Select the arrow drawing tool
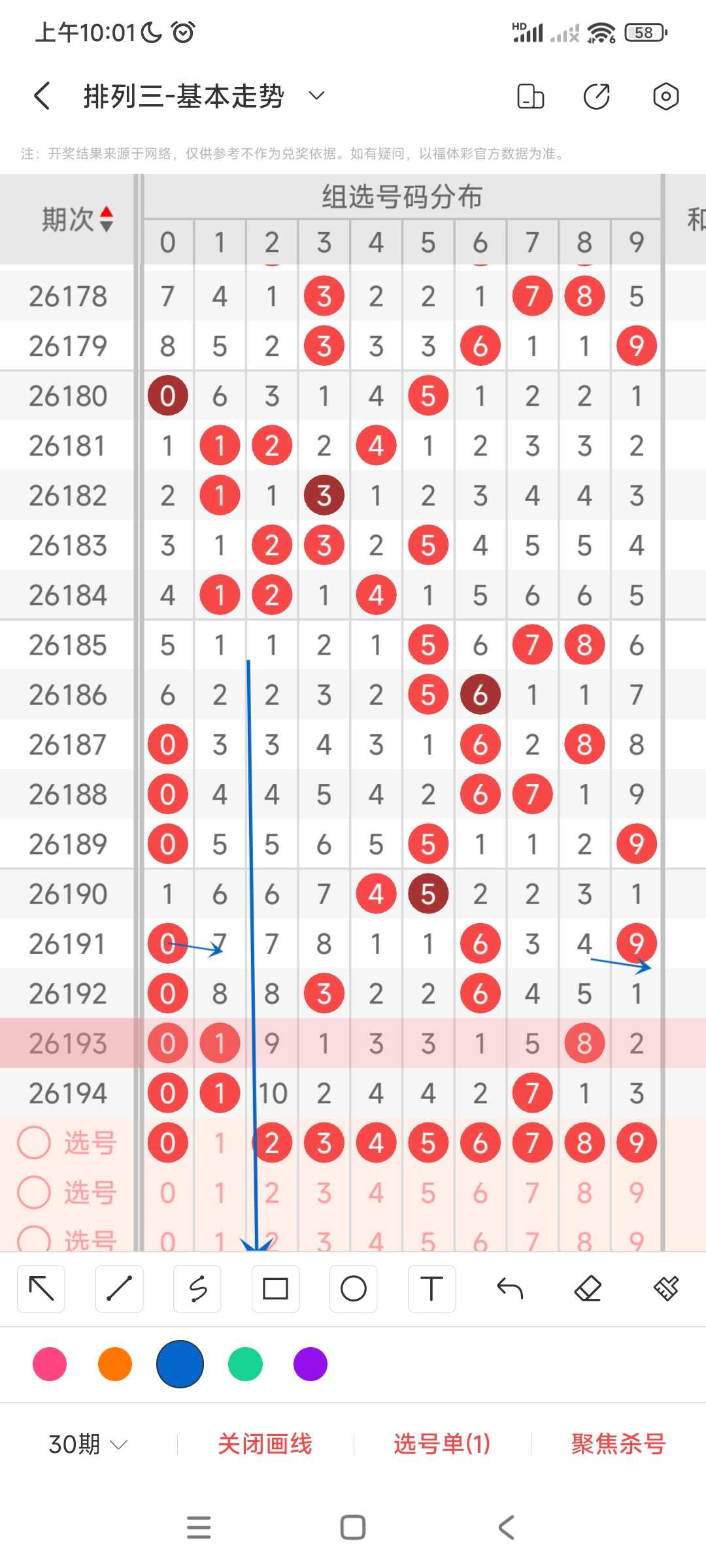The width and height of the screenshot is (706, 1568). tap(41, 1288)
